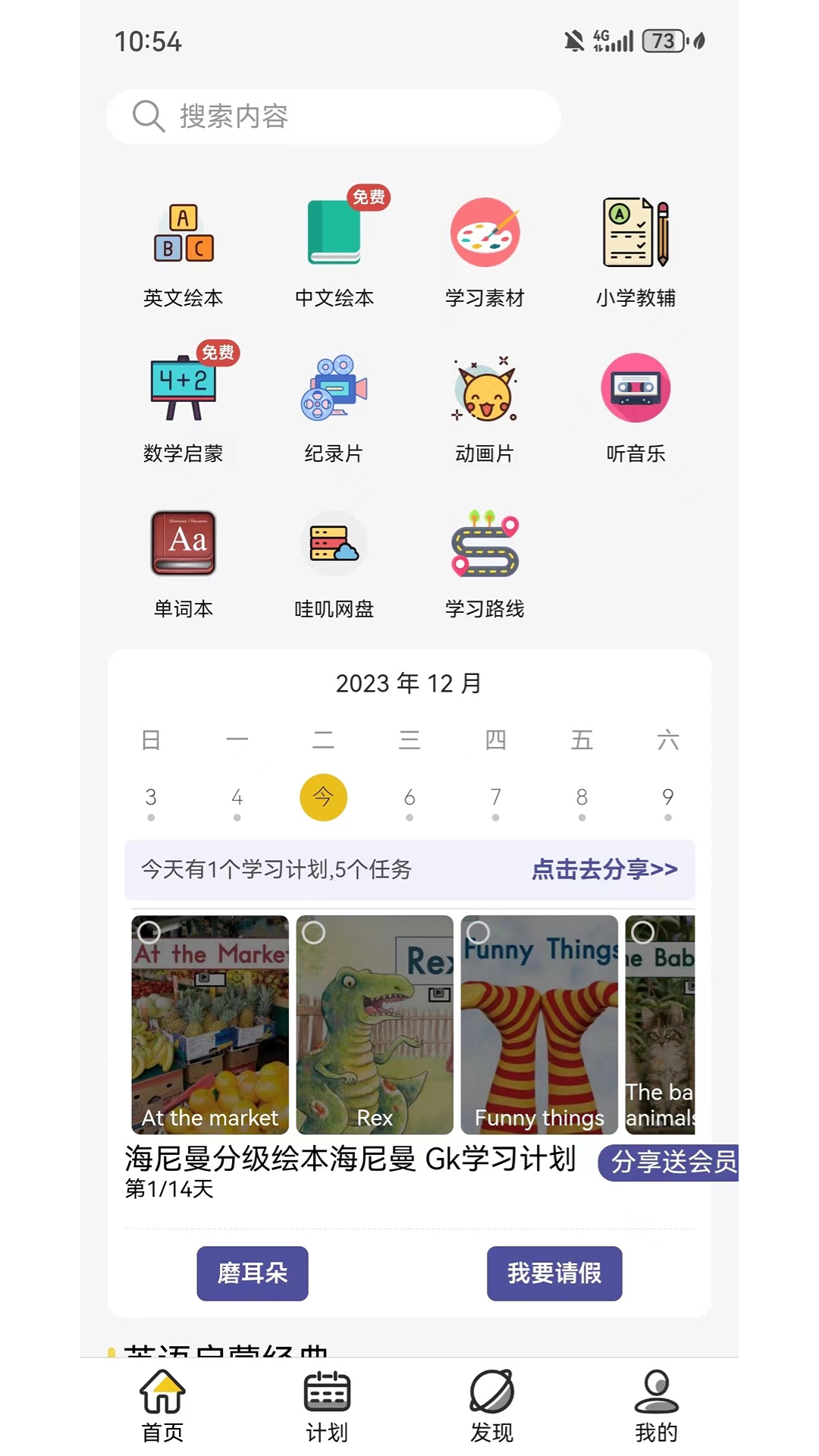The image size is (819, 1456).
Task: Open the Funny things book
Action: [x=539, y=1025]
